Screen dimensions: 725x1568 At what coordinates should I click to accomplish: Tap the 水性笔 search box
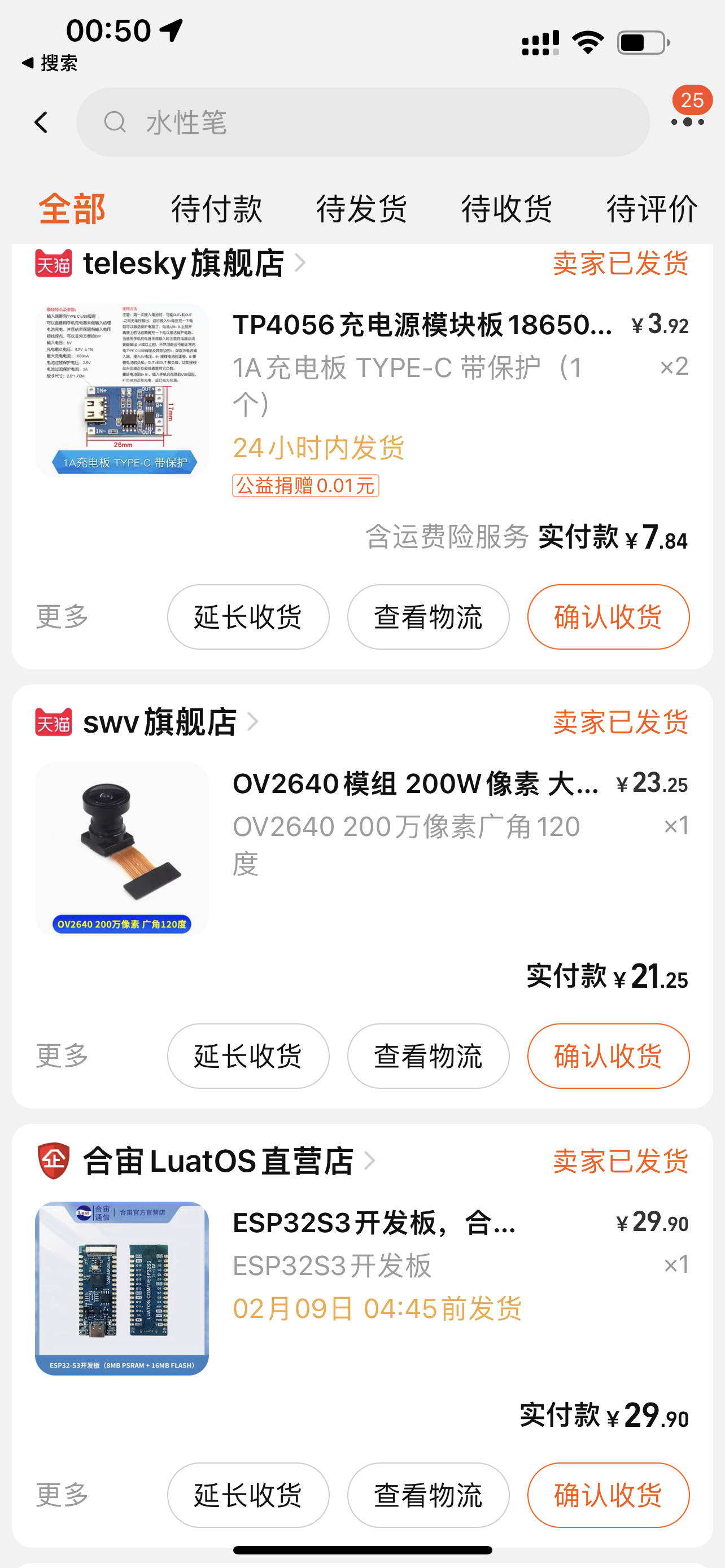[363, 122]
